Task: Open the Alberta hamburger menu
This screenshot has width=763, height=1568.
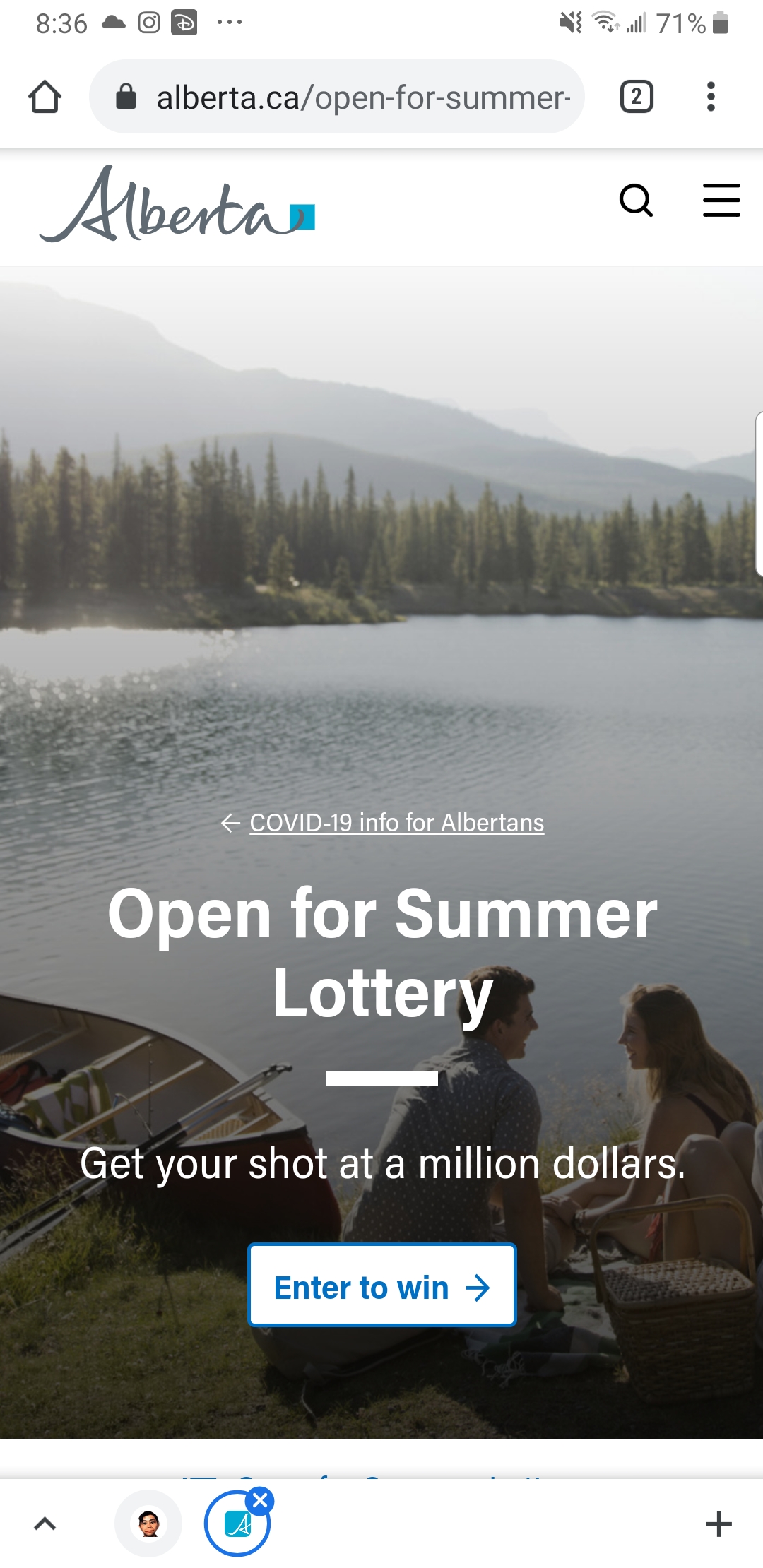Action: (x=721, y=201)
